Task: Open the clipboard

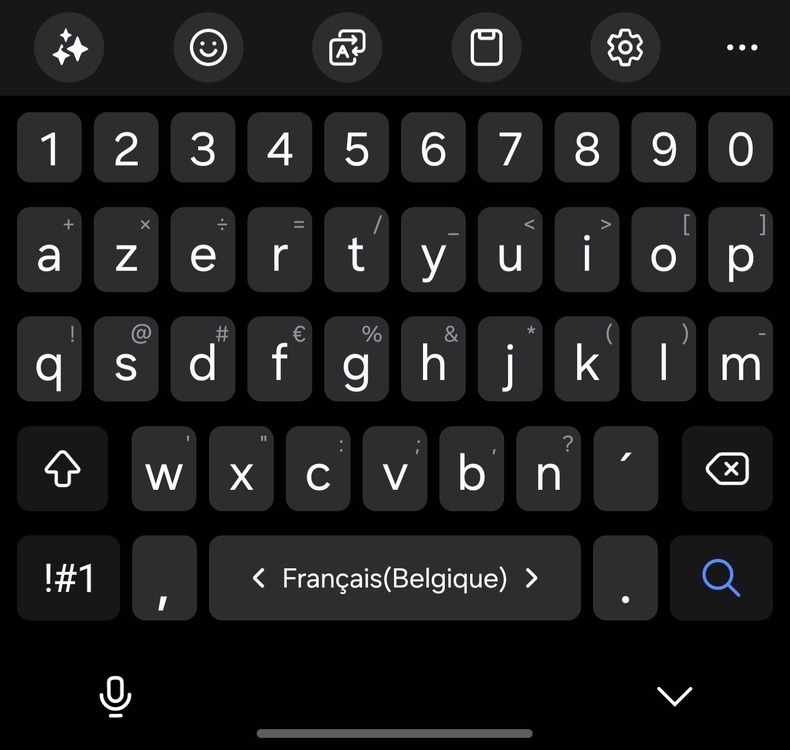Action: tap(486, 47)
